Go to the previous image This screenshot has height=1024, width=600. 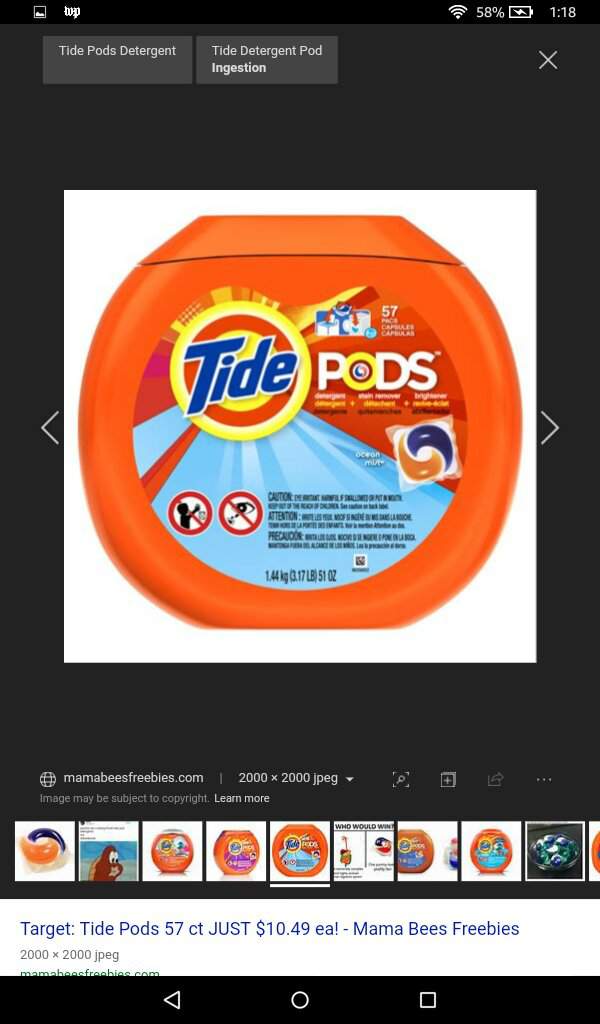pyautogui.click(x=50, y=428)
